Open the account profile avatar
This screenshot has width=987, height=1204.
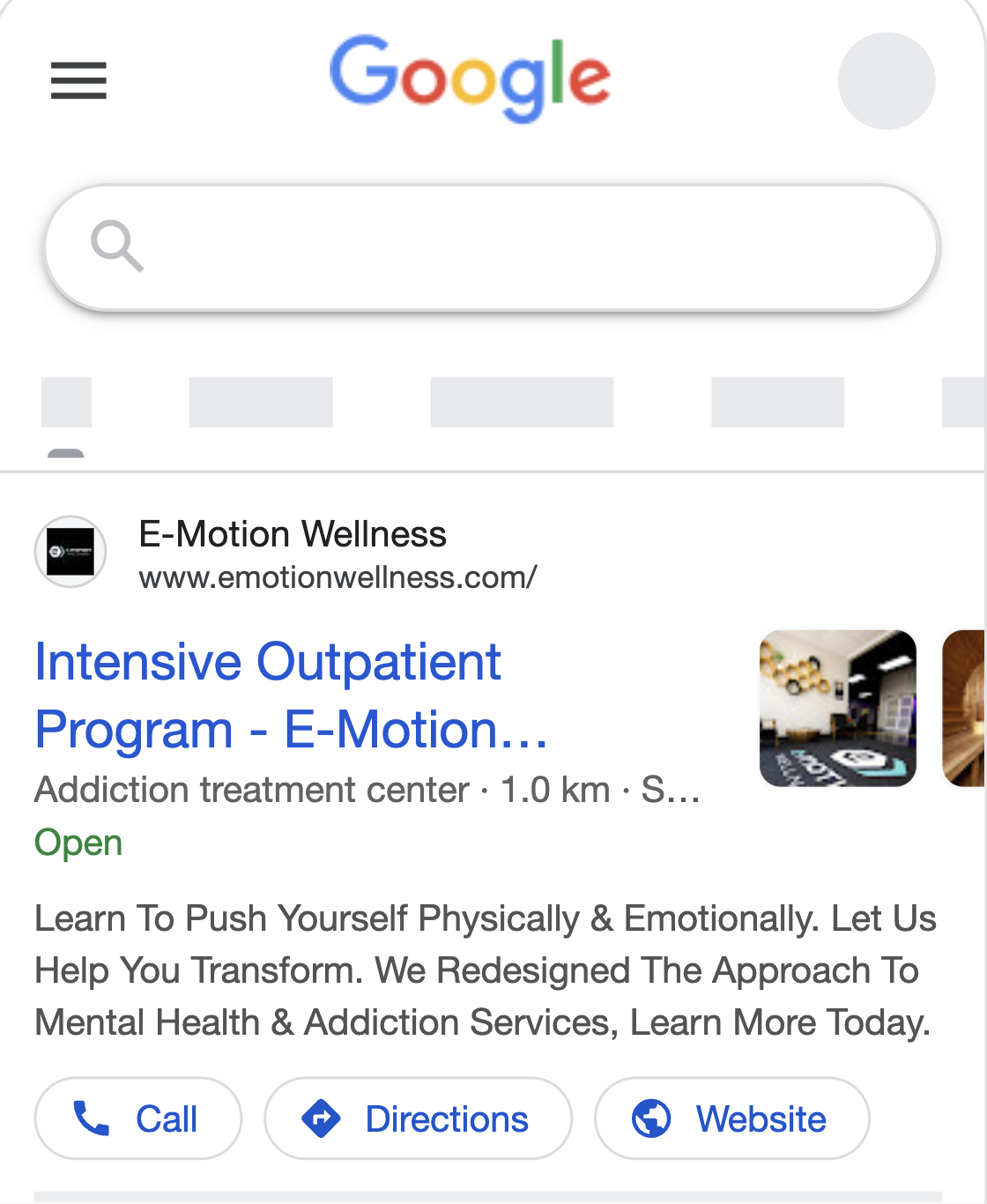(x=886, y=81)
